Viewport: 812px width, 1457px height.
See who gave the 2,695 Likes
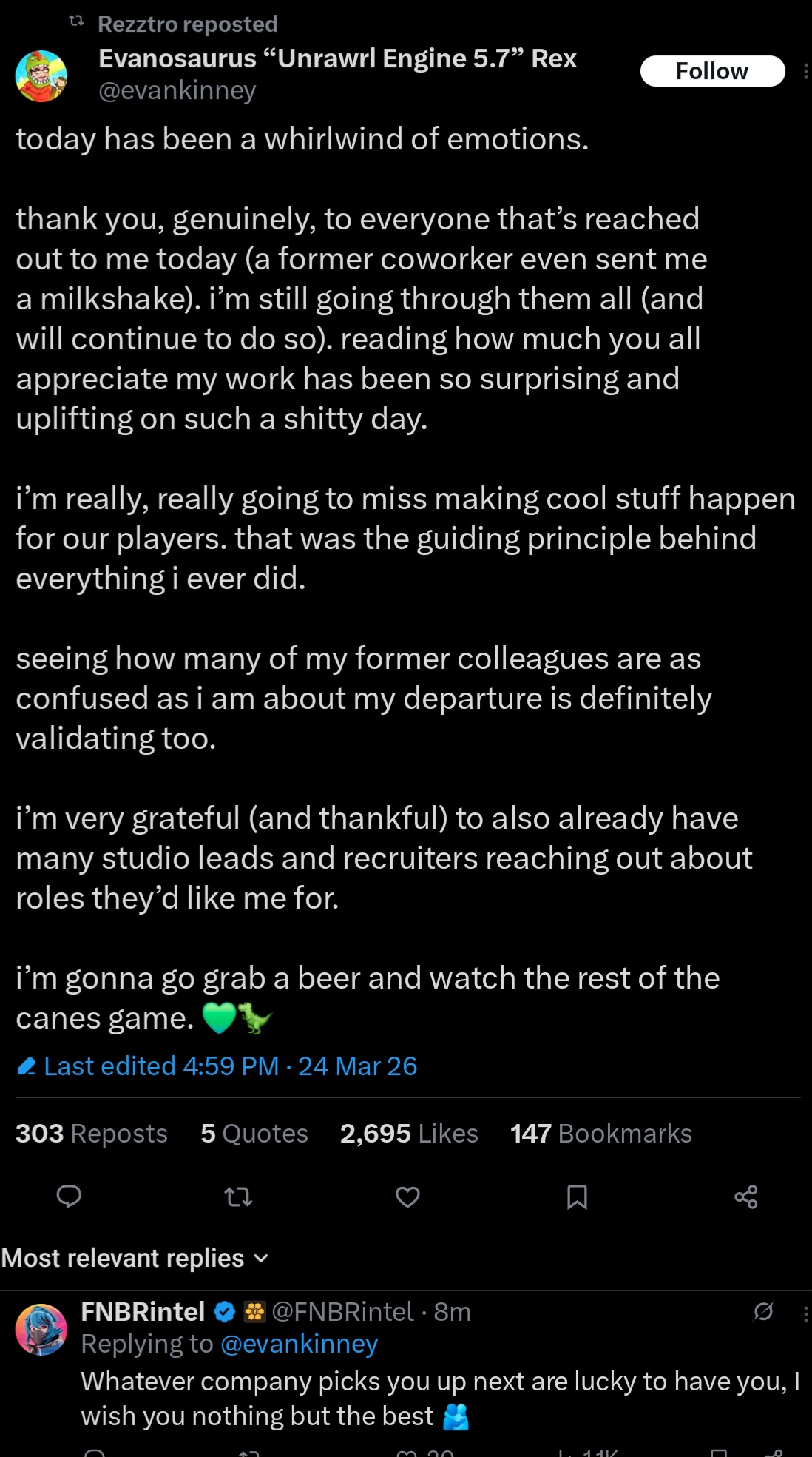pyautogui.click(x=409, y=1134)
